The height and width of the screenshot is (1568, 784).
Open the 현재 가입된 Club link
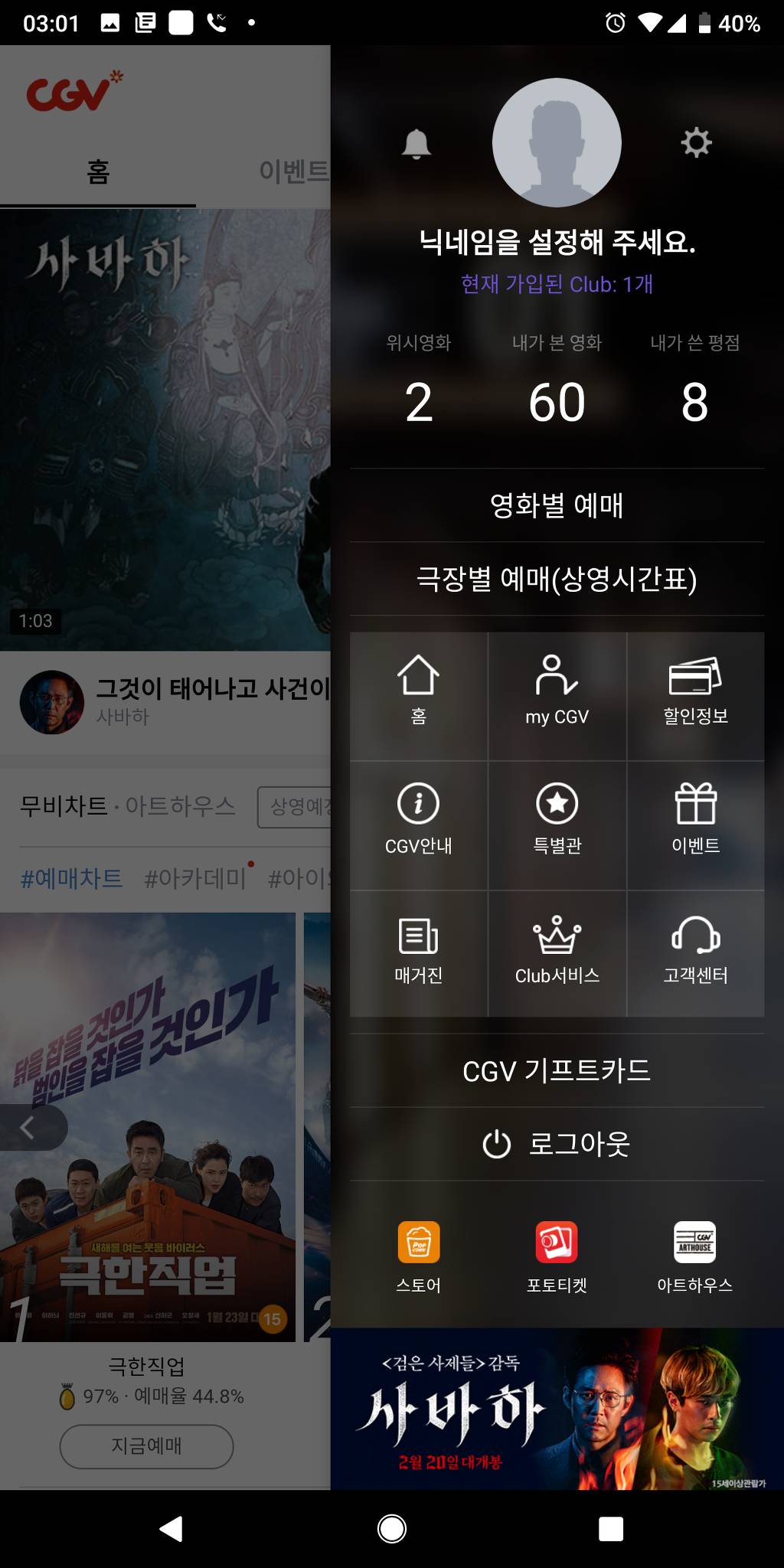click(x=560, y=284)
